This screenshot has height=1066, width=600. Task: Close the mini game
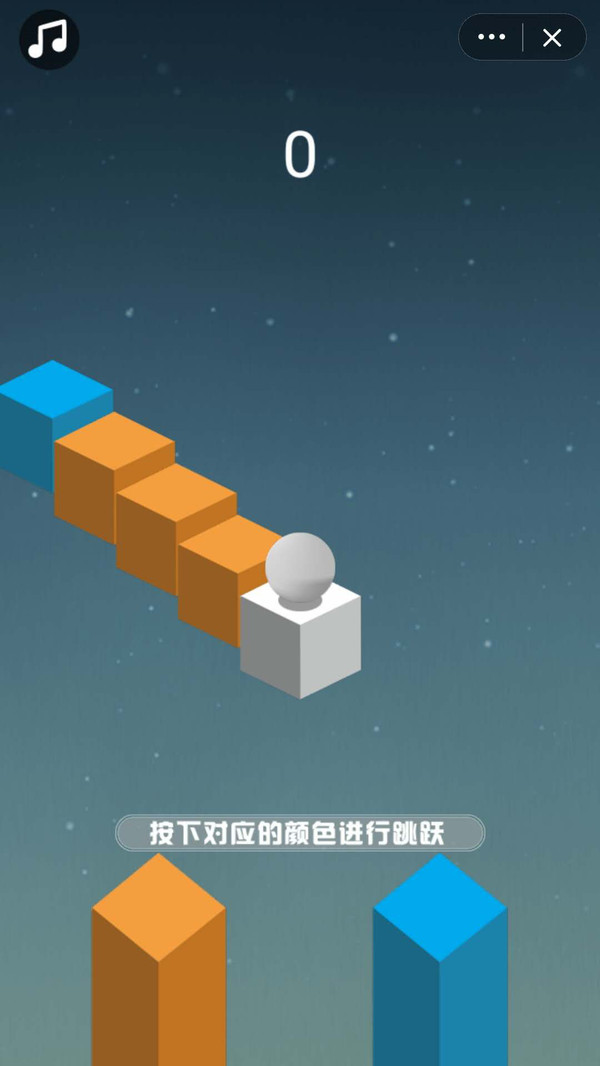552,38
